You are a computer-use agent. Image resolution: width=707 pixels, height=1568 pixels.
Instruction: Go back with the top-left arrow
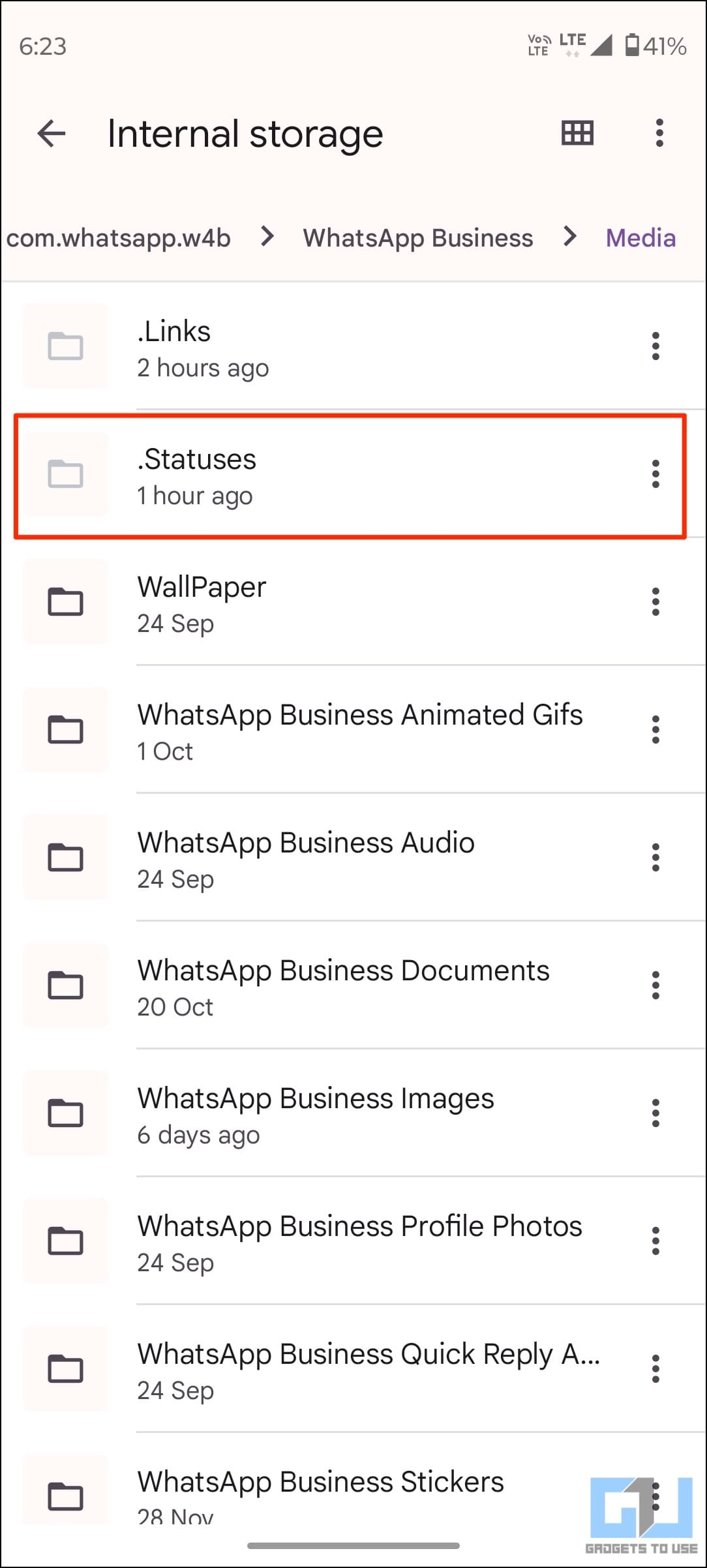pyautogui.click(x=52, y=134)
